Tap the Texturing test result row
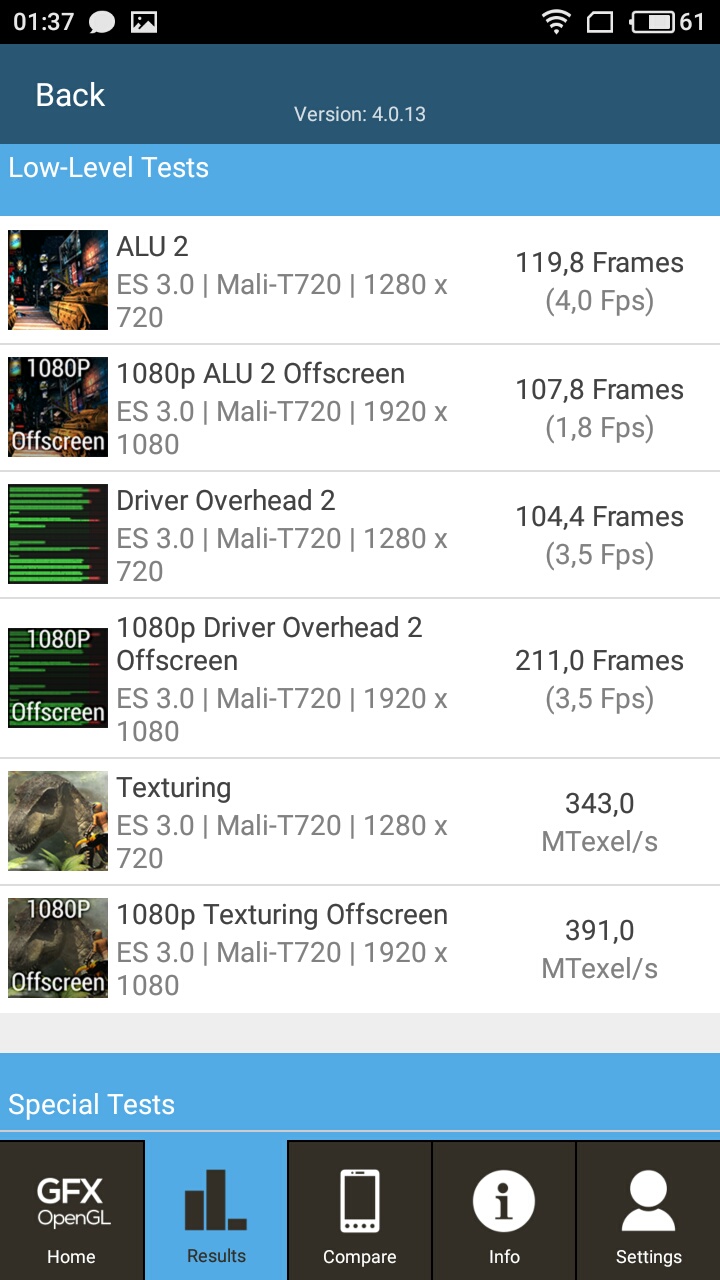The height and width of the screenshot is (1280, 720). (x=360, y=822)
